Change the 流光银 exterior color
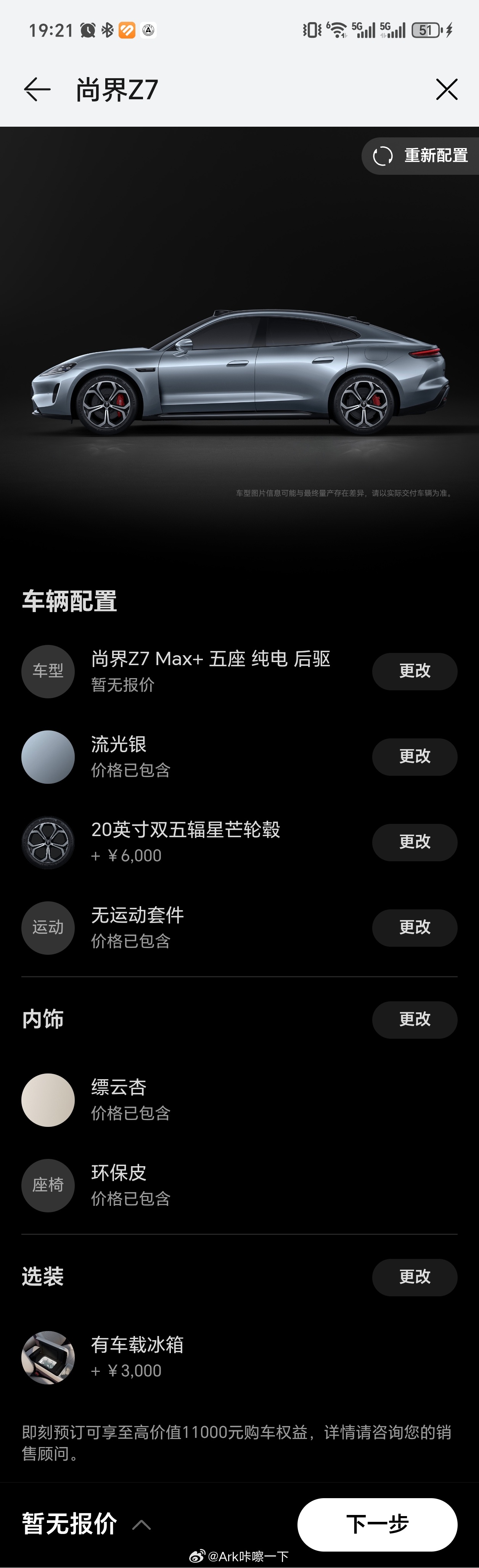Screen dimensions: 479x1568 point(415,757)
